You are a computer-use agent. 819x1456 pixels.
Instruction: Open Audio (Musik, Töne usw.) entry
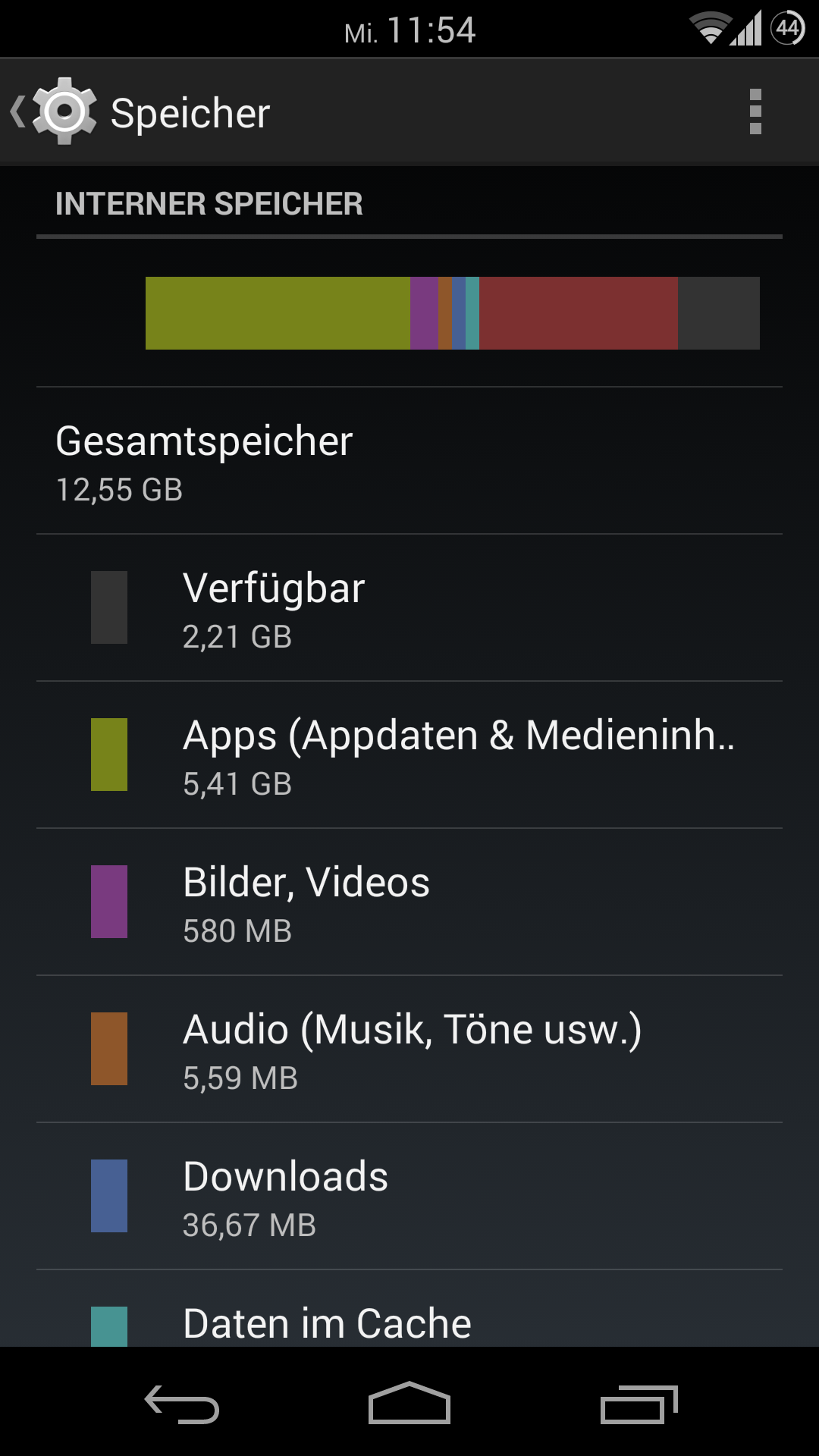tap(409, 1050)
